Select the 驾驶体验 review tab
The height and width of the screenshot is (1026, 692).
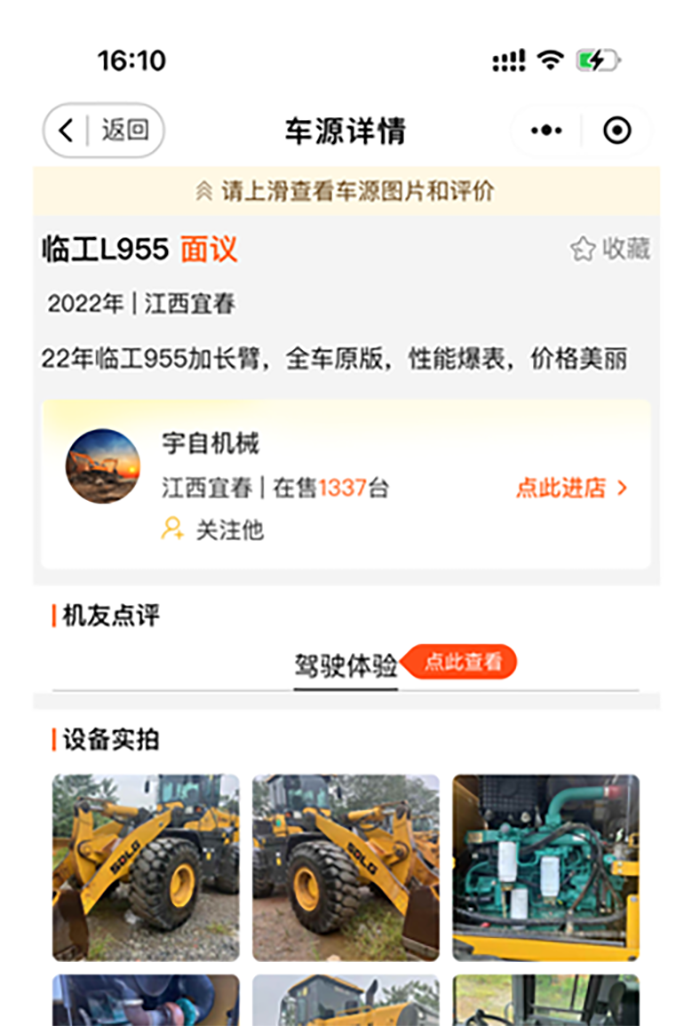[345, 666]
